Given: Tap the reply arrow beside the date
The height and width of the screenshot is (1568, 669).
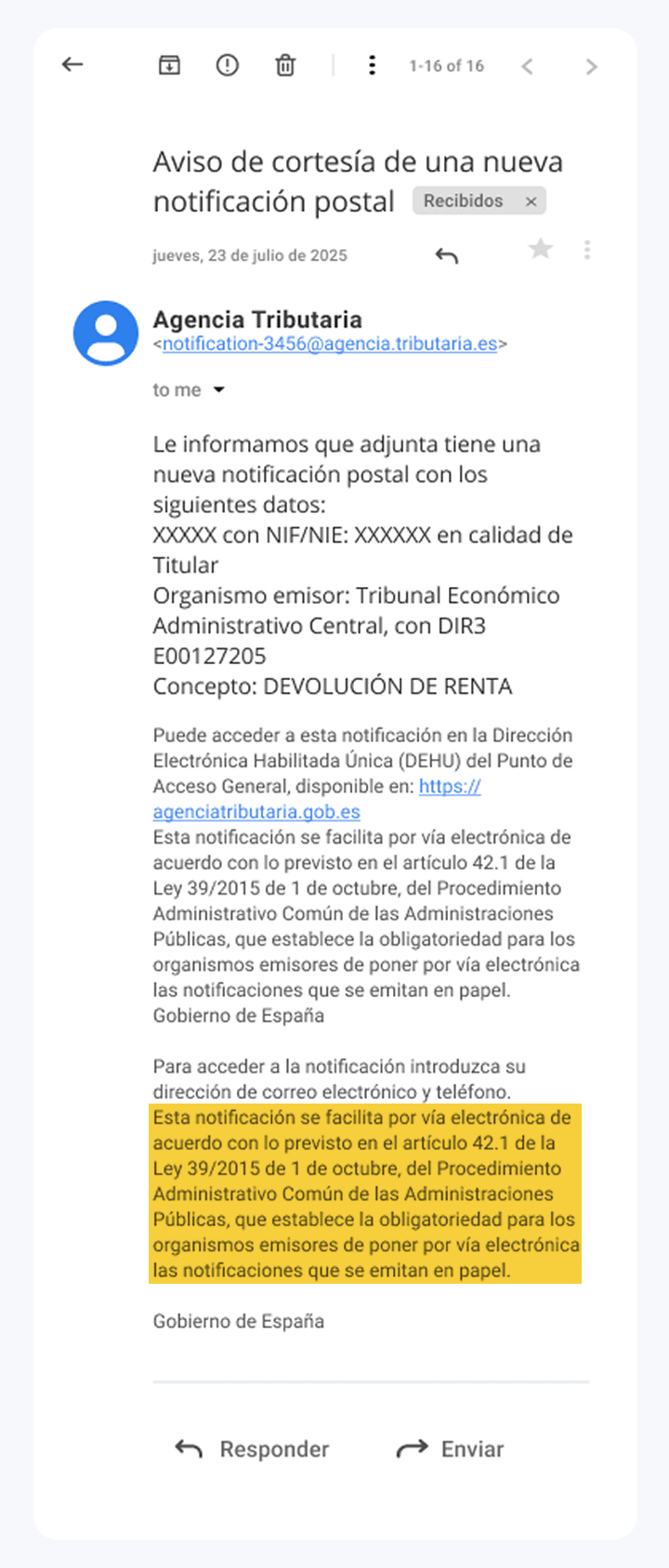Looking at the screenshot, I should [x=447, y=255].
